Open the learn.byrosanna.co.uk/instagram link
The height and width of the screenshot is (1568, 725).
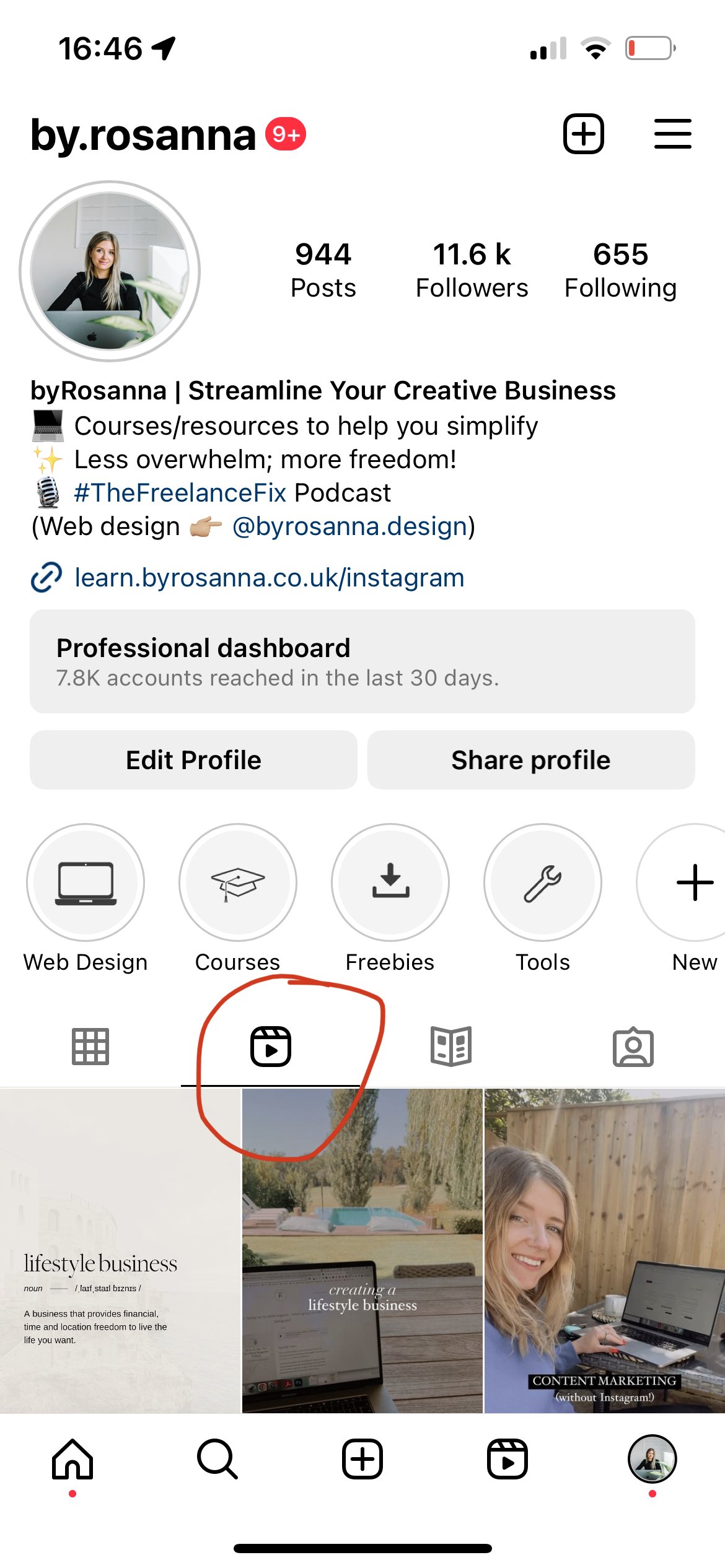point(269,578)
